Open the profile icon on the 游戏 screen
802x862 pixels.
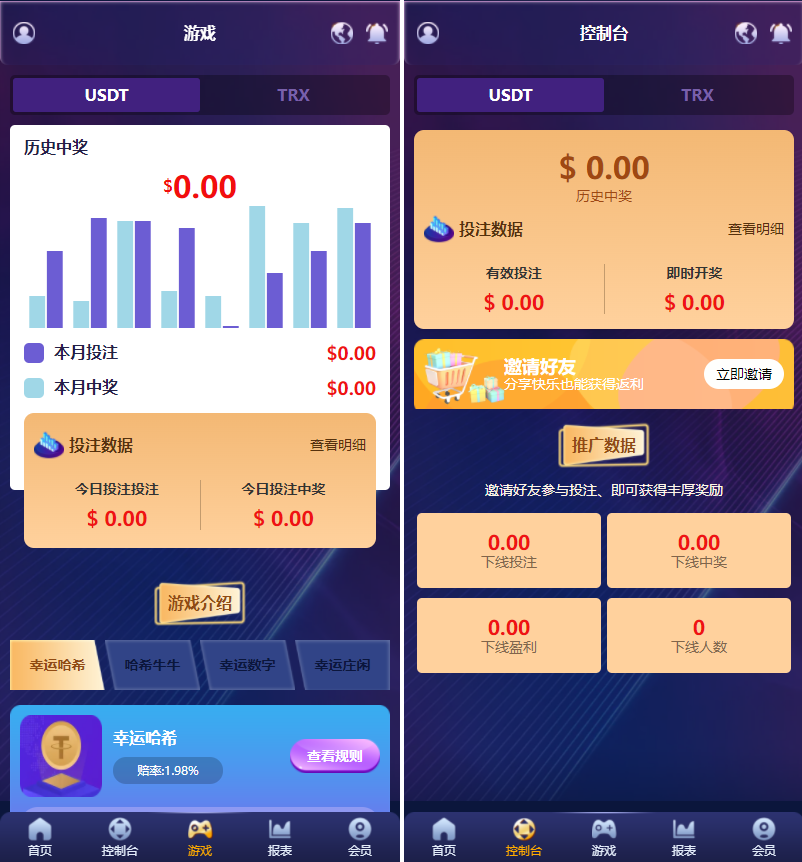(24, 33)
